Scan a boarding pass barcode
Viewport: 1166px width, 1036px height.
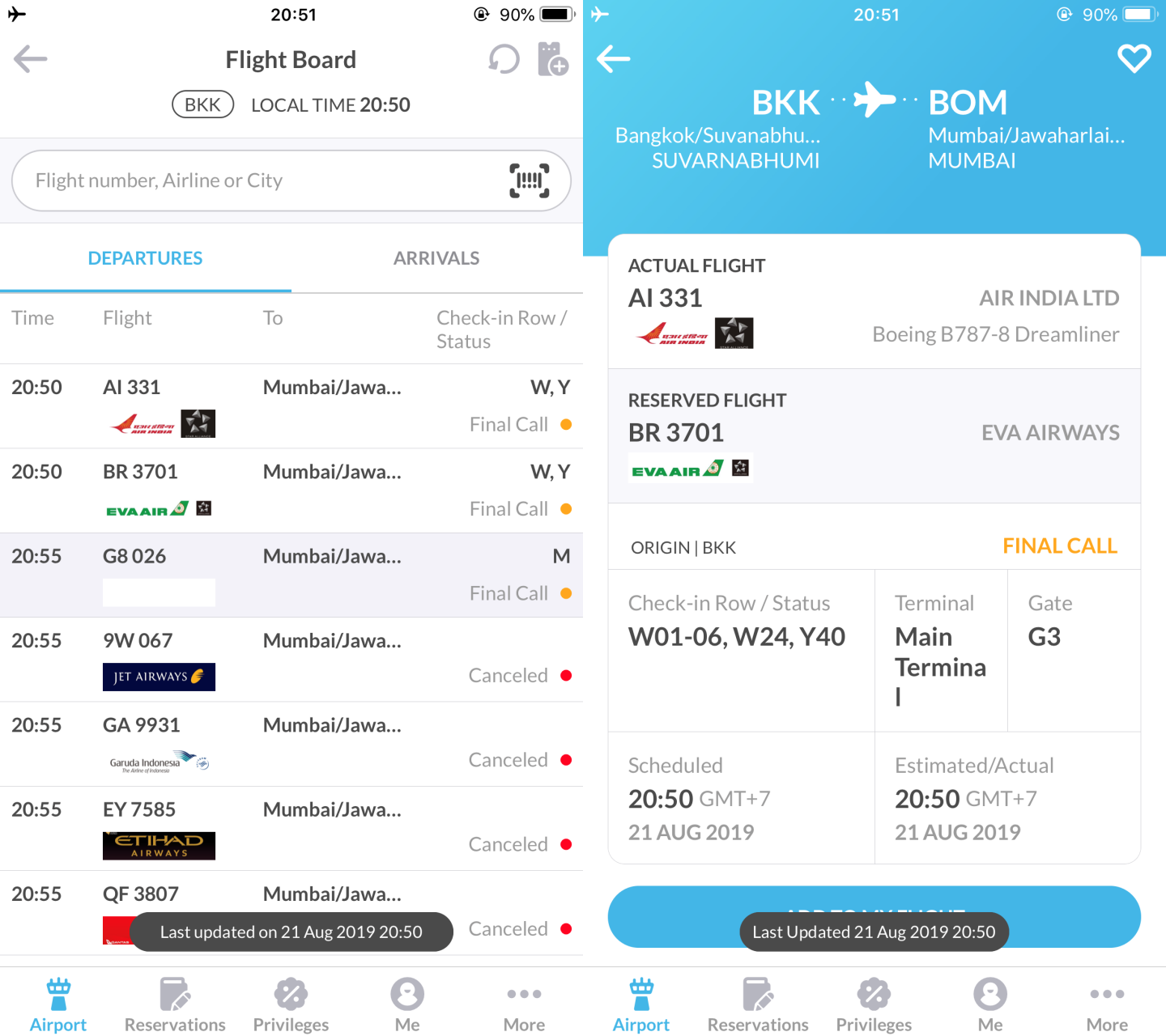[x=529, y=180]
